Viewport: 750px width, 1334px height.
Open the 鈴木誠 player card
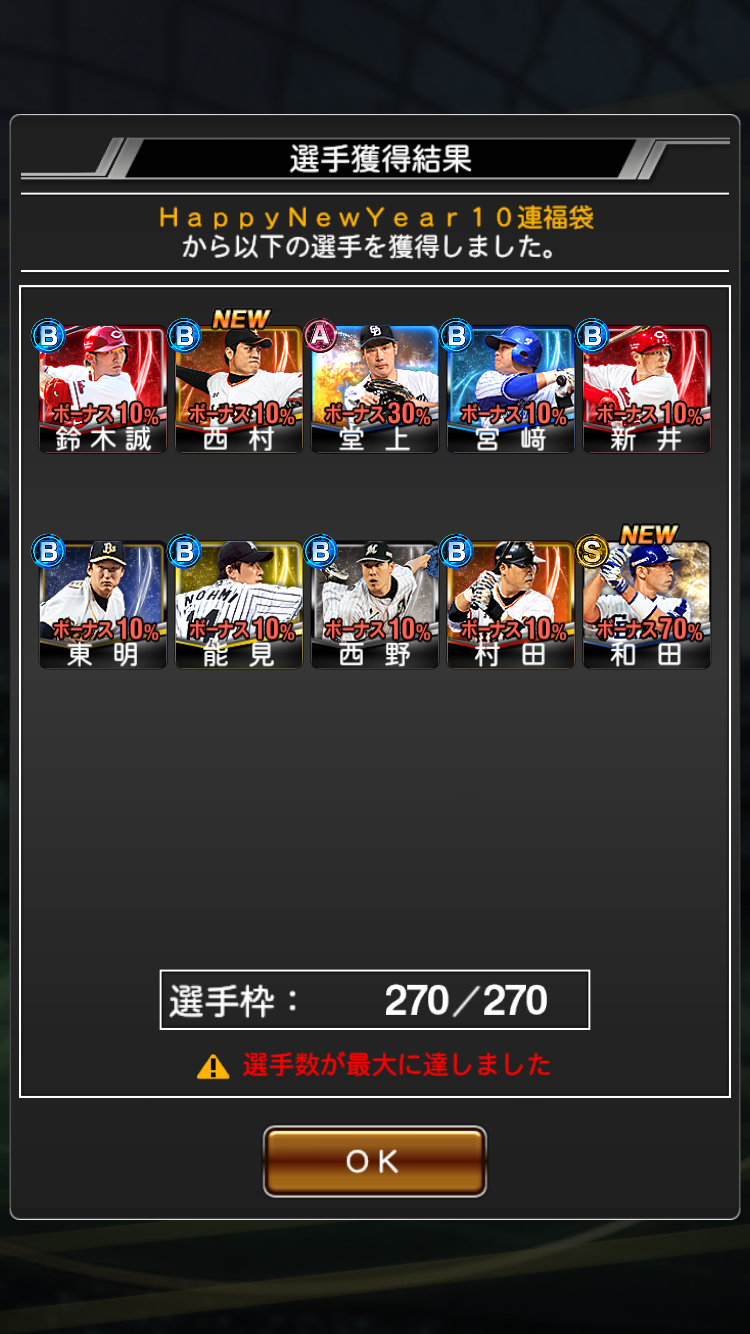[x=103, y=390]
